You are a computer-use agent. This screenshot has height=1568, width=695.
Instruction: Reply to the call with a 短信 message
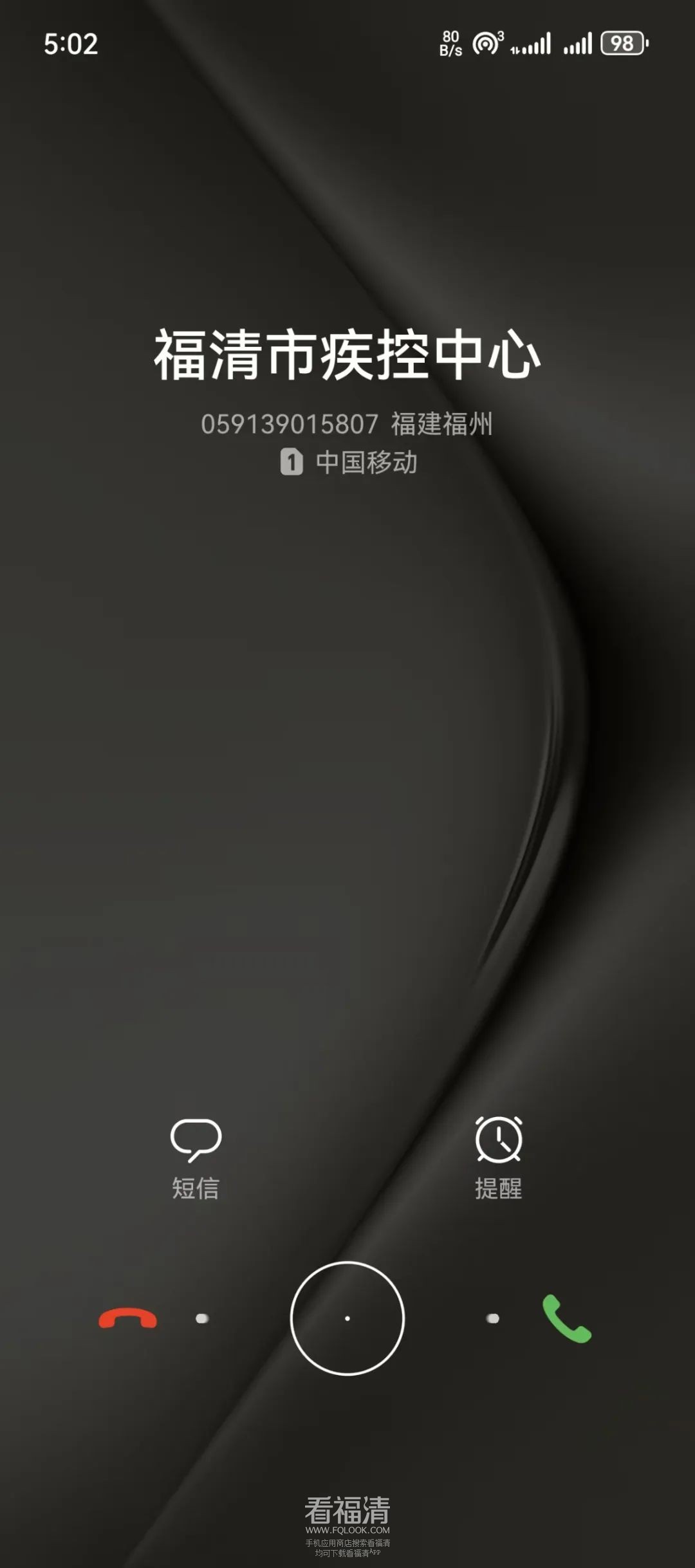tap(196, 1157)
